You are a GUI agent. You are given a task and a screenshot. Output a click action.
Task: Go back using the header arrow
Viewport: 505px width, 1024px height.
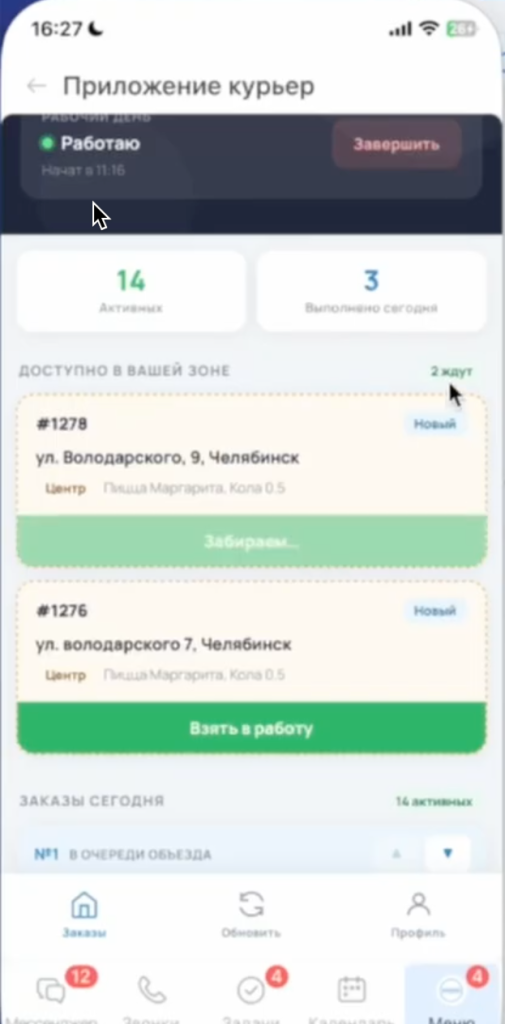coord(37,86)
